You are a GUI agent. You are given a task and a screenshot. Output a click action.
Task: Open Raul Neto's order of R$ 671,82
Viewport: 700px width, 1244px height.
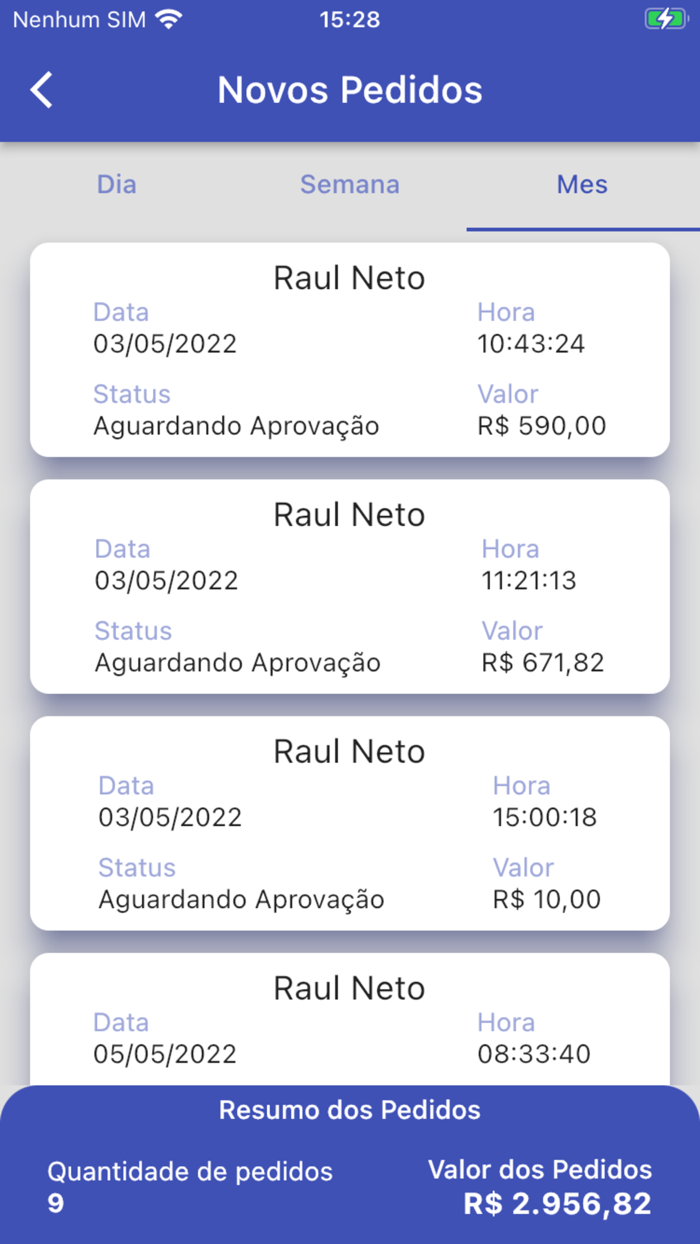pos(350,587)
